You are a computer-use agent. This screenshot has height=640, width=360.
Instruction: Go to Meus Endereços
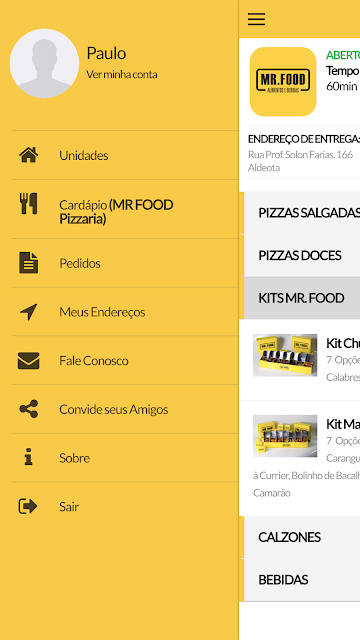(x=125, y=312)
